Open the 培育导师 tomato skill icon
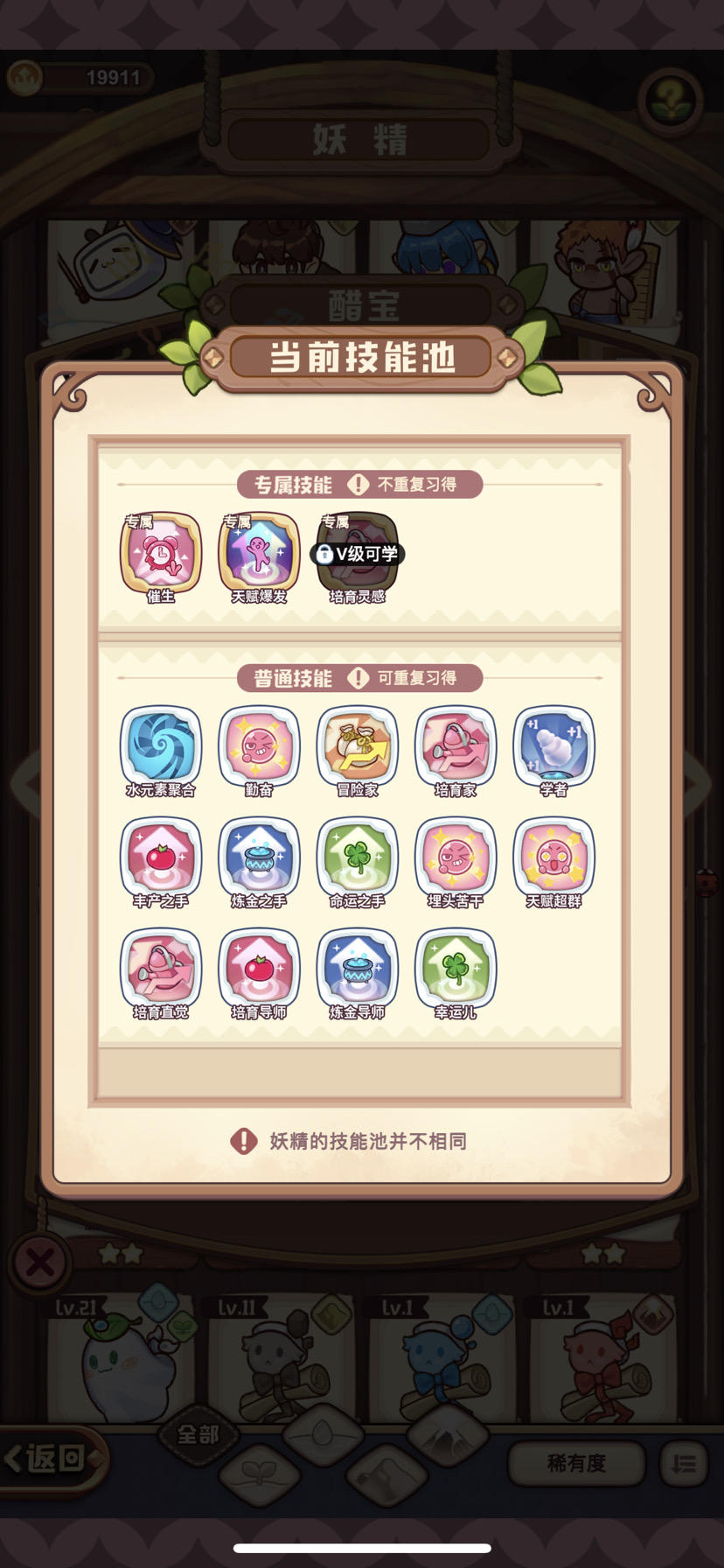 pos(259,971)
